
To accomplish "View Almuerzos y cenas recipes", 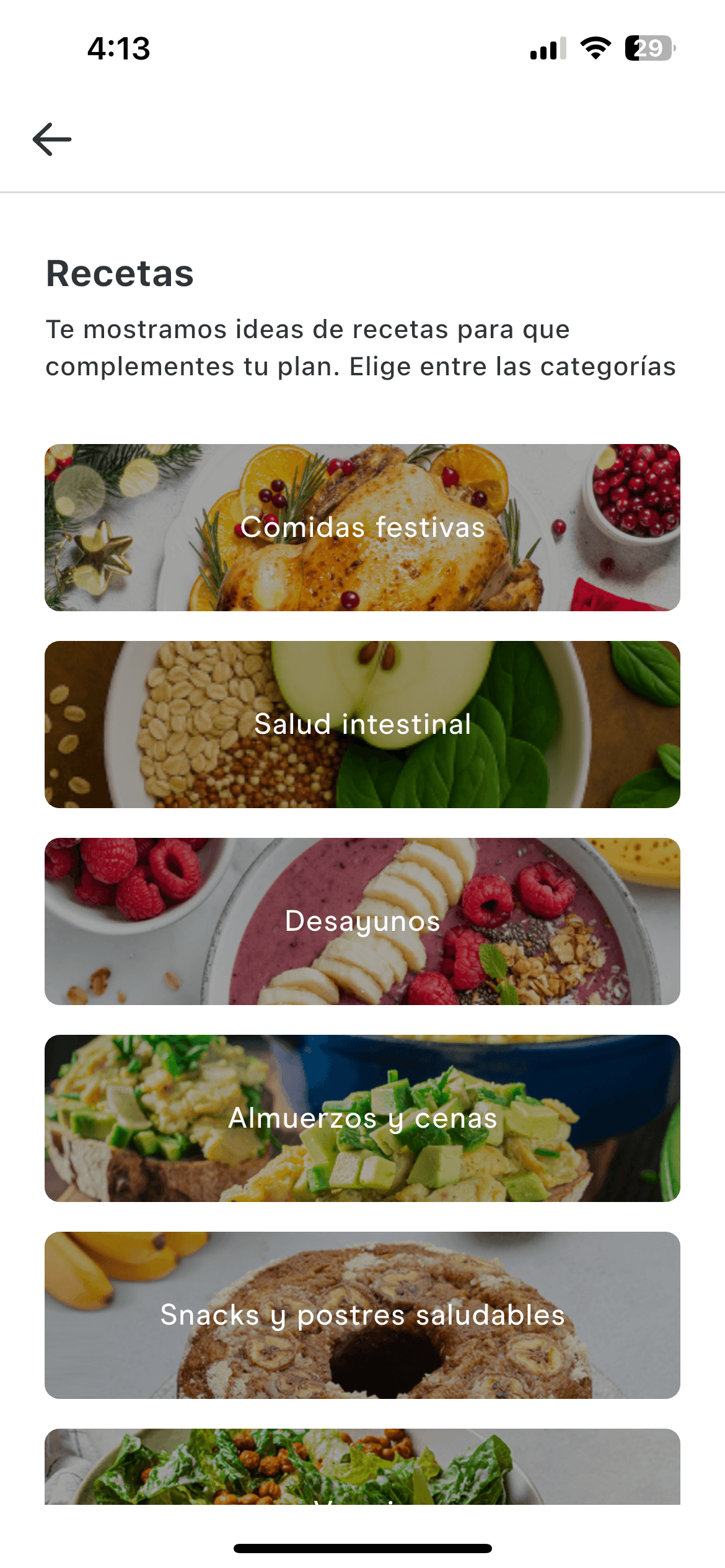I will pyautogui.click(x=362, y=1118).
